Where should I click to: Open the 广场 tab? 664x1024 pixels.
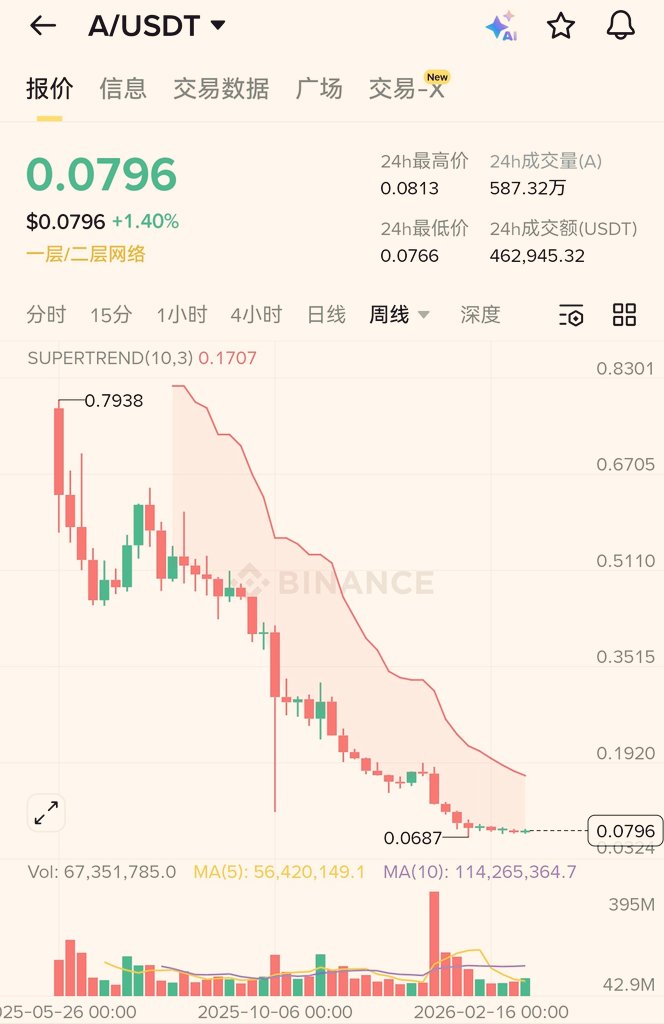click(x=319, y=89)
